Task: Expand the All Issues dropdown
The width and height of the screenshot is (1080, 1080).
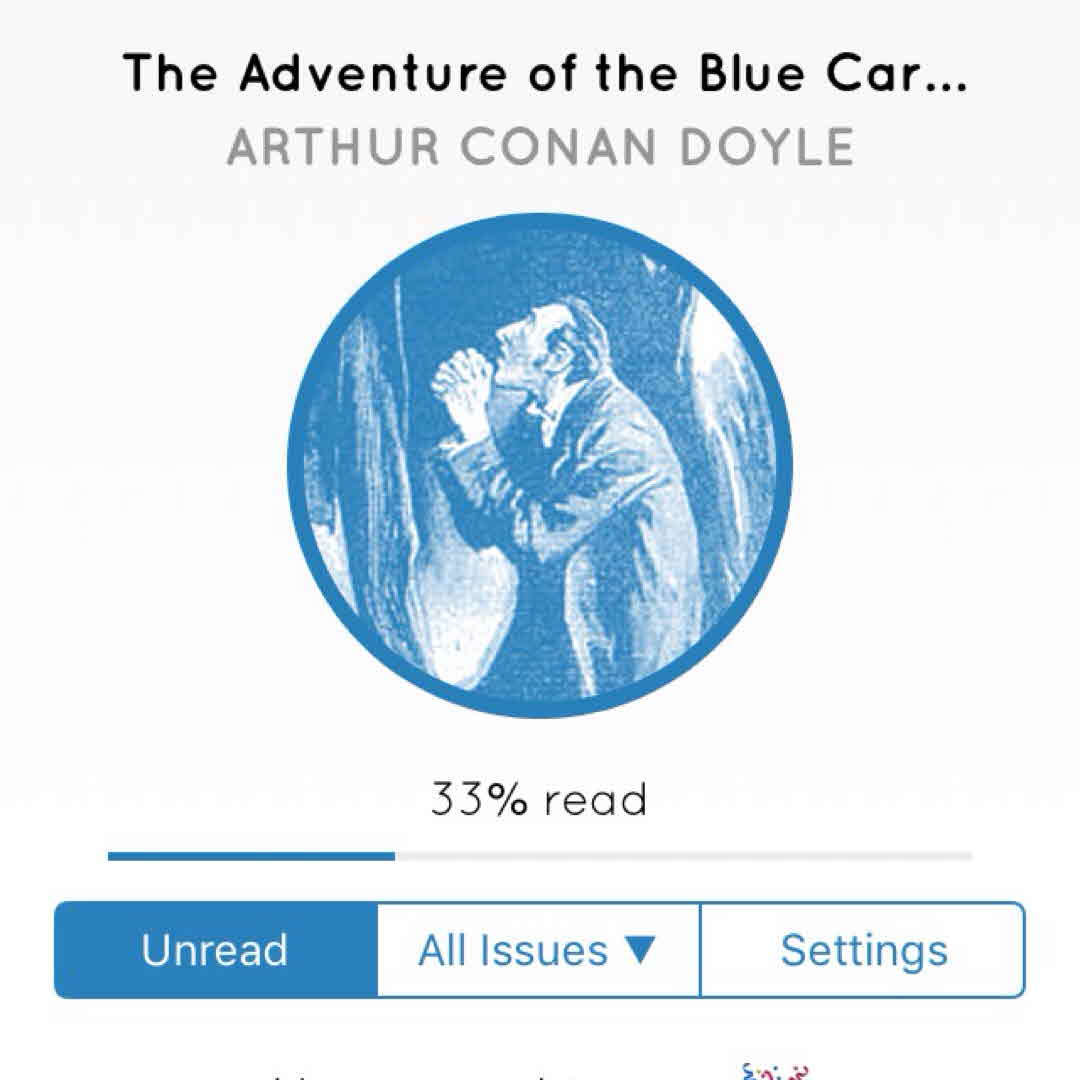Action: click(x=538, y=950)
